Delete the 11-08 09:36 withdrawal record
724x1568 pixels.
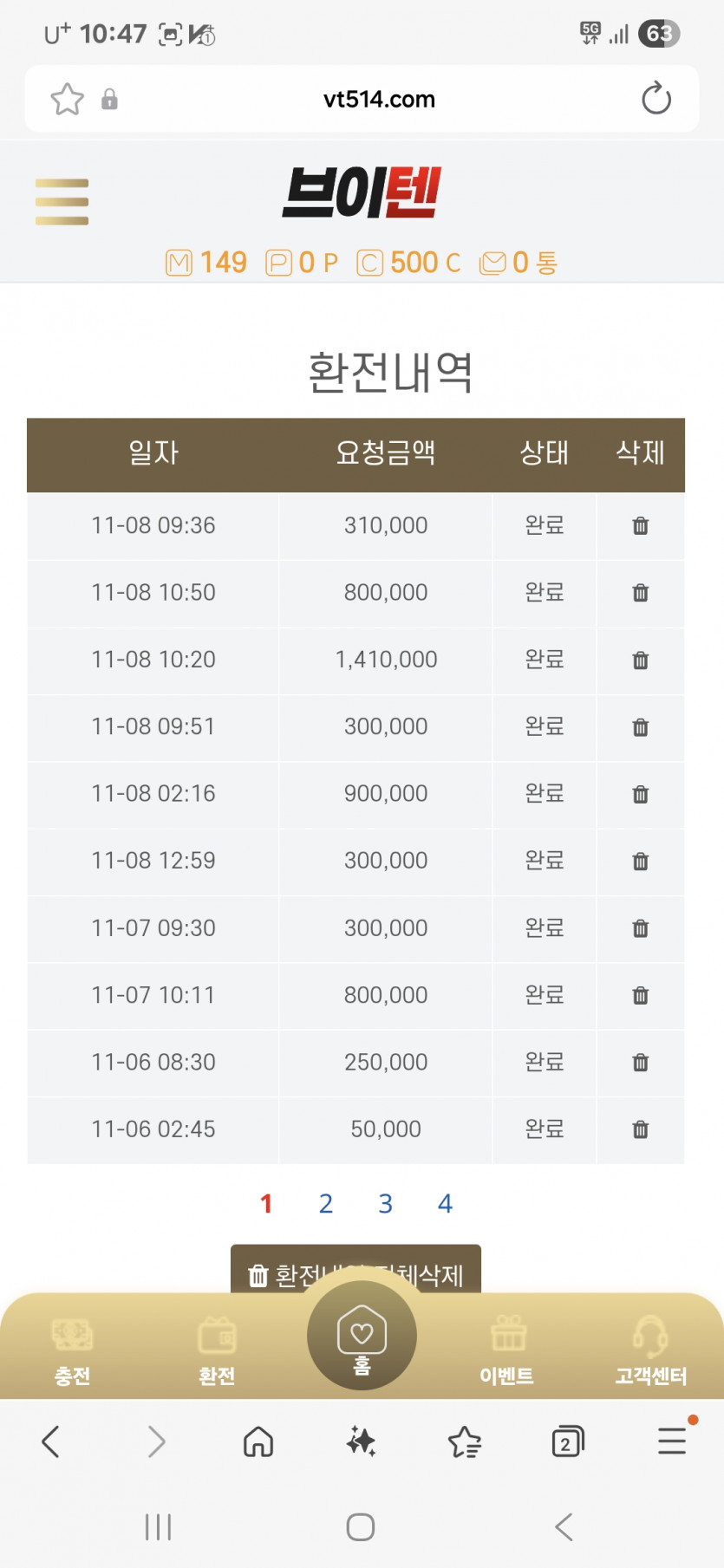tap(640, 525)
